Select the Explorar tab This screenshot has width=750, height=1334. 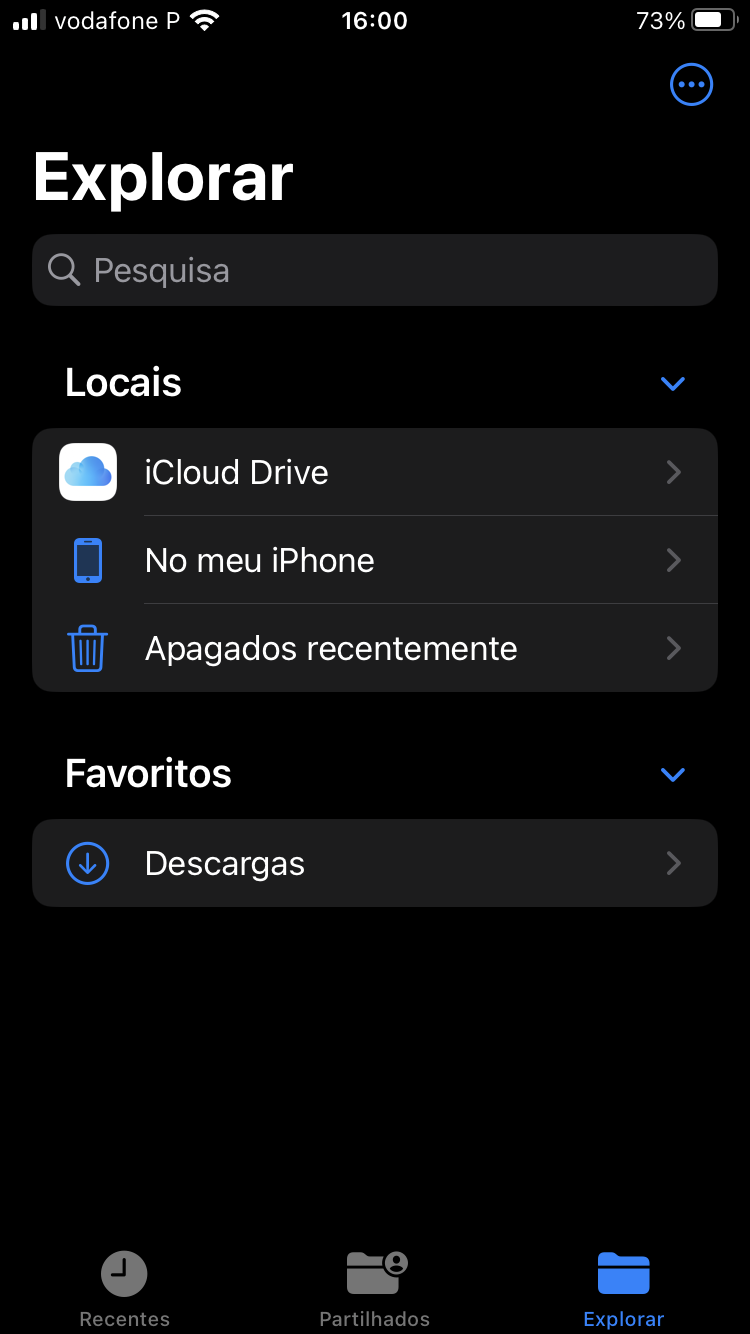point(624,1288)
